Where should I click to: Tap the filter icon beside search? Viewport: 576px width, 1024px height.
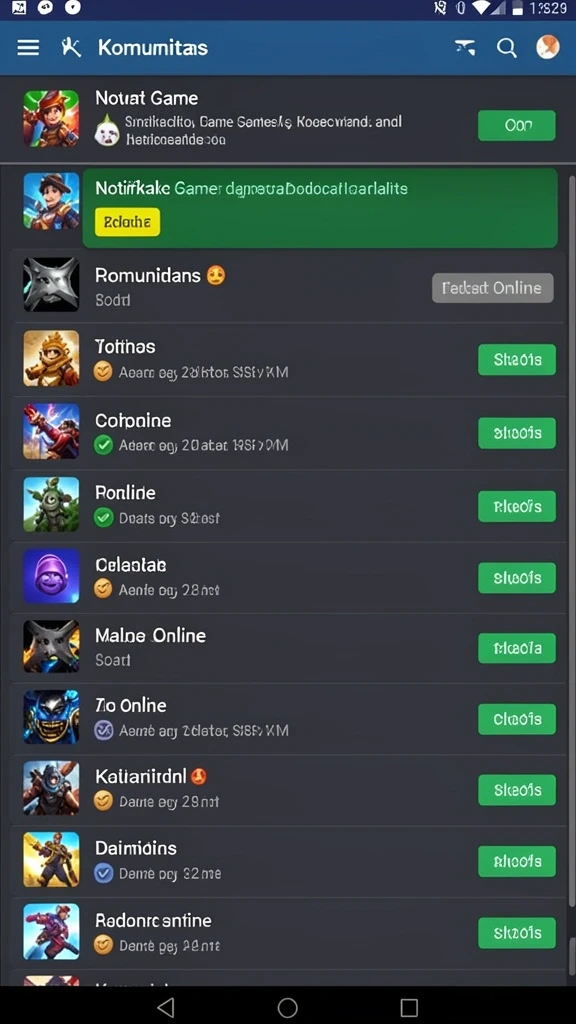click(x=465, y=47)
